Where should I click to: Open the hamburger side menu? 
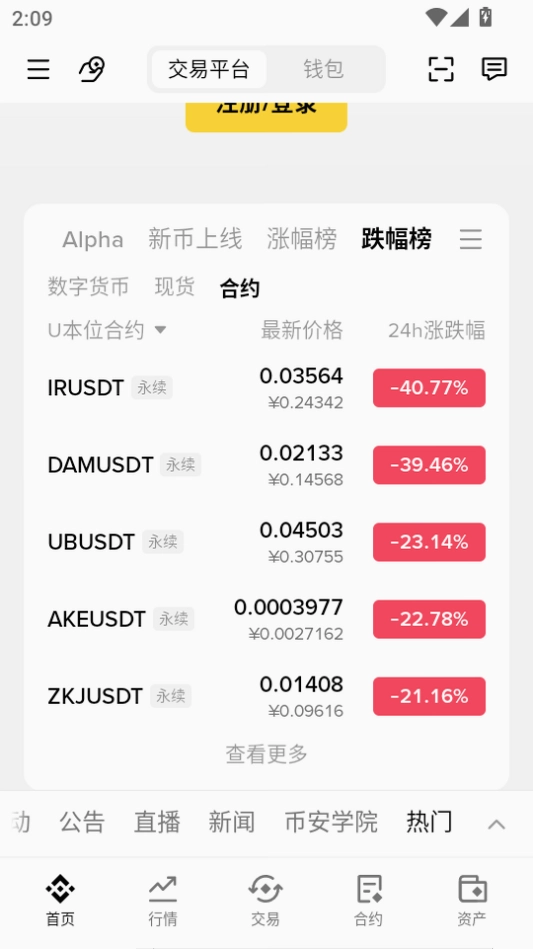(x=38, y=69)
